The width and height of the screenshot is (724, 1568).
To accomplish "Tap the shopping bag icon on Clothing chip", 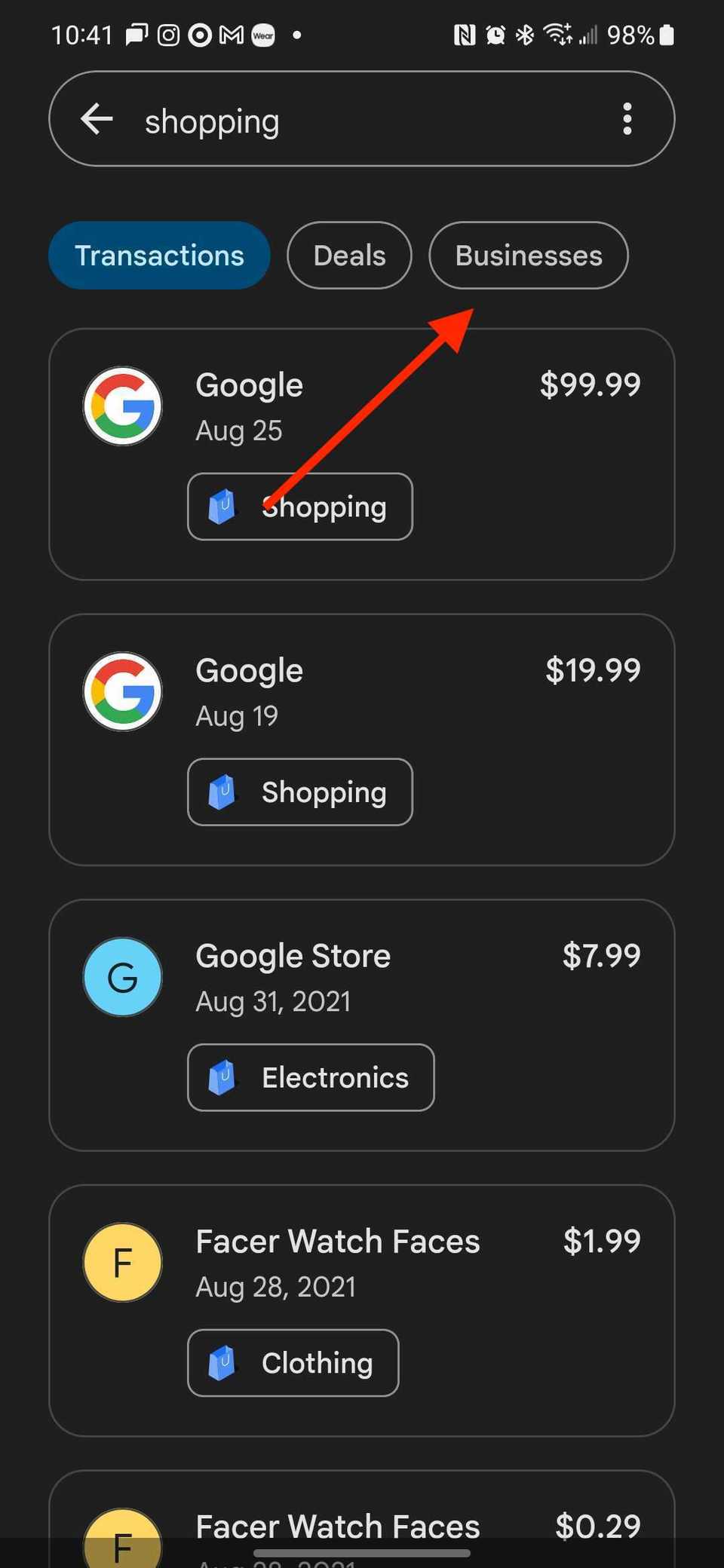I will (222, 1363).
